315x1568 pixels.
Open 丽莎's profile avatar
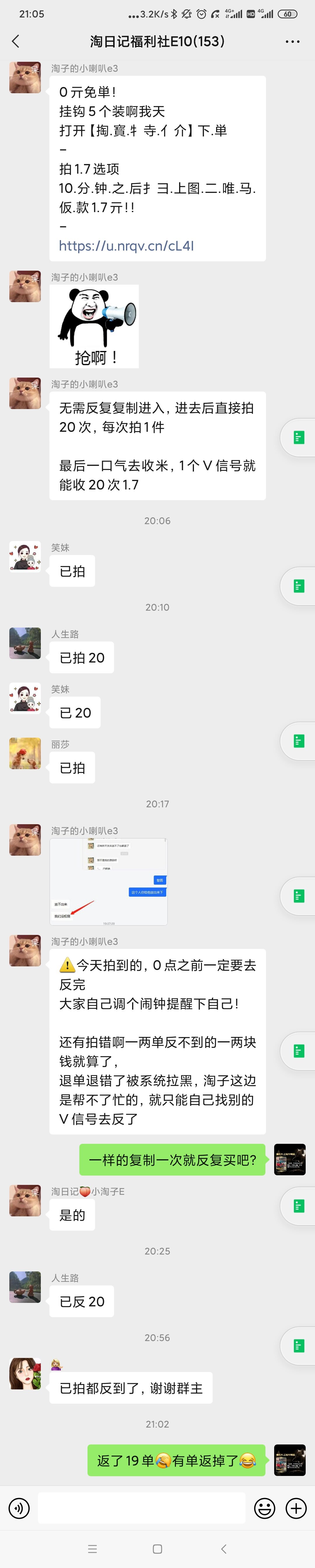tap(25, 754)
